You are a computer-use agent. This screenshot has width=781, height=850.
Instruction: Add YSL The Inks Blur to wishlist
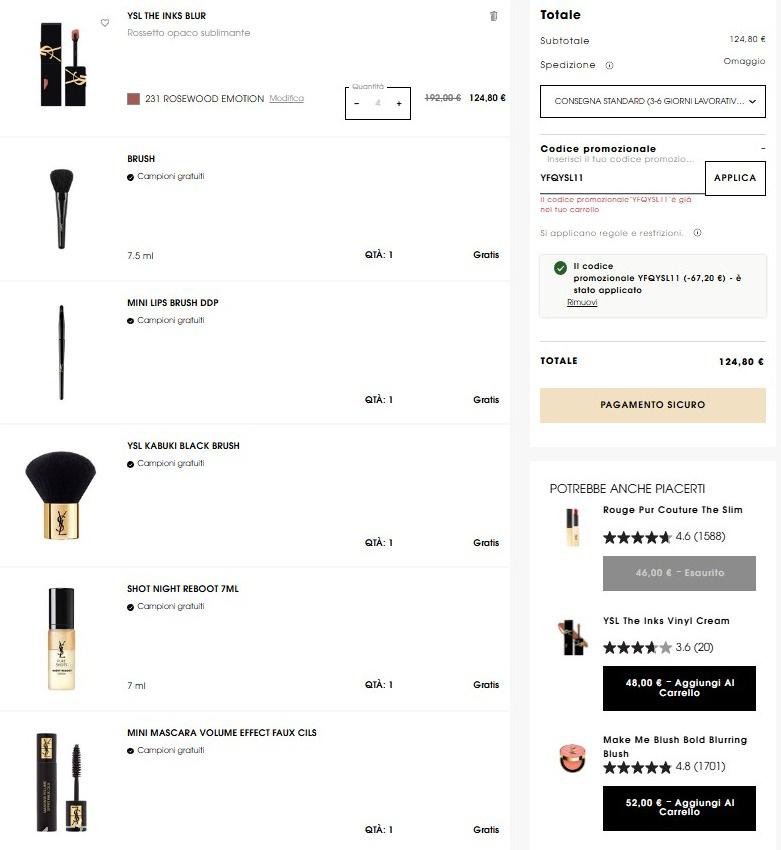(x=105, y=23)
